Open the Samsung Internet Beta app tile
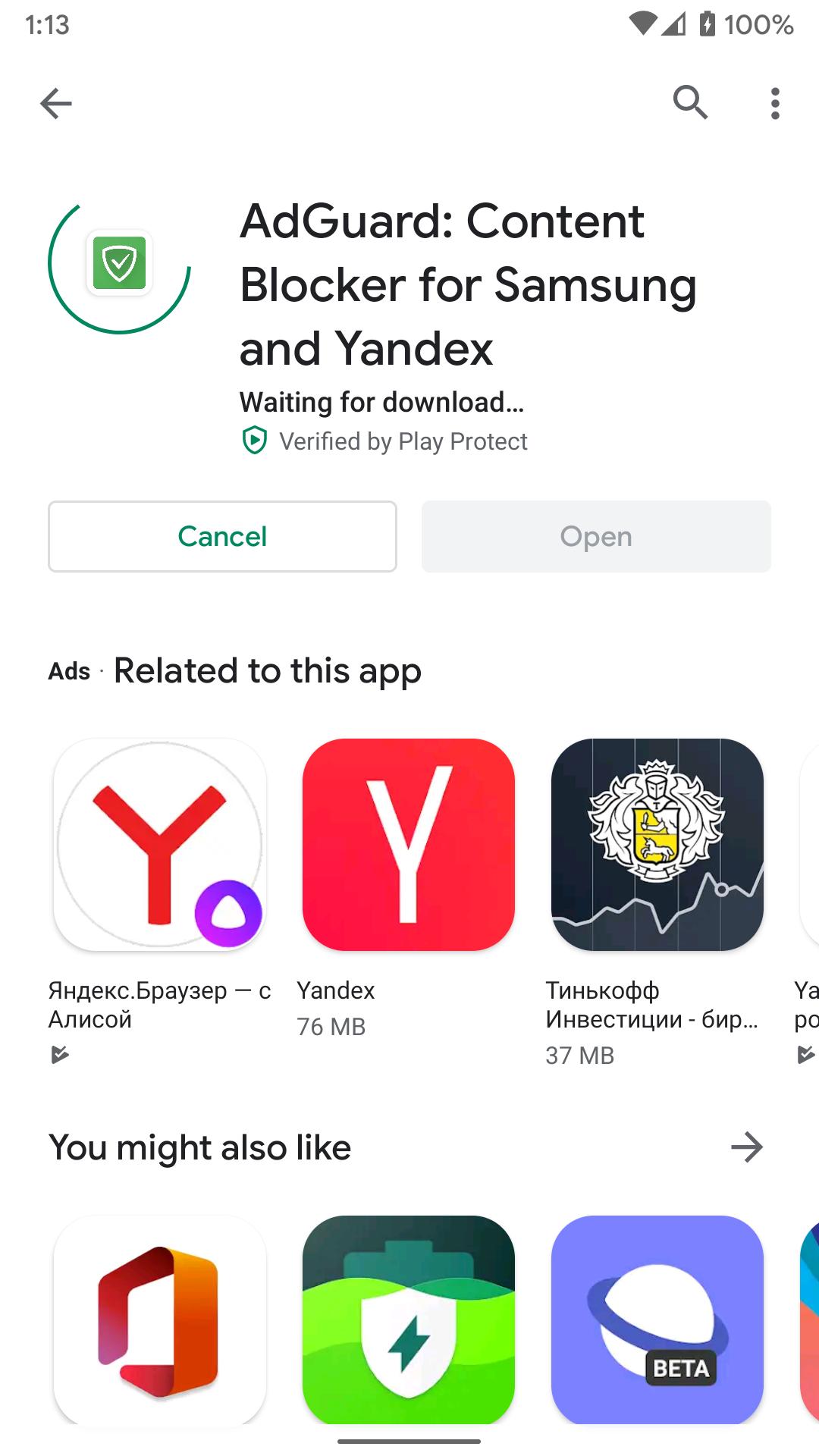 [657, 1320]
